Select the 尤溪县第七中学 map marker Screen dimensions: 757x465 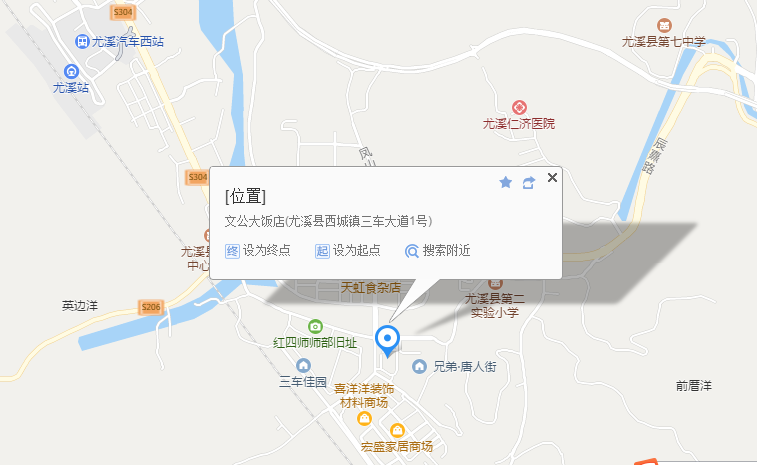663,24
